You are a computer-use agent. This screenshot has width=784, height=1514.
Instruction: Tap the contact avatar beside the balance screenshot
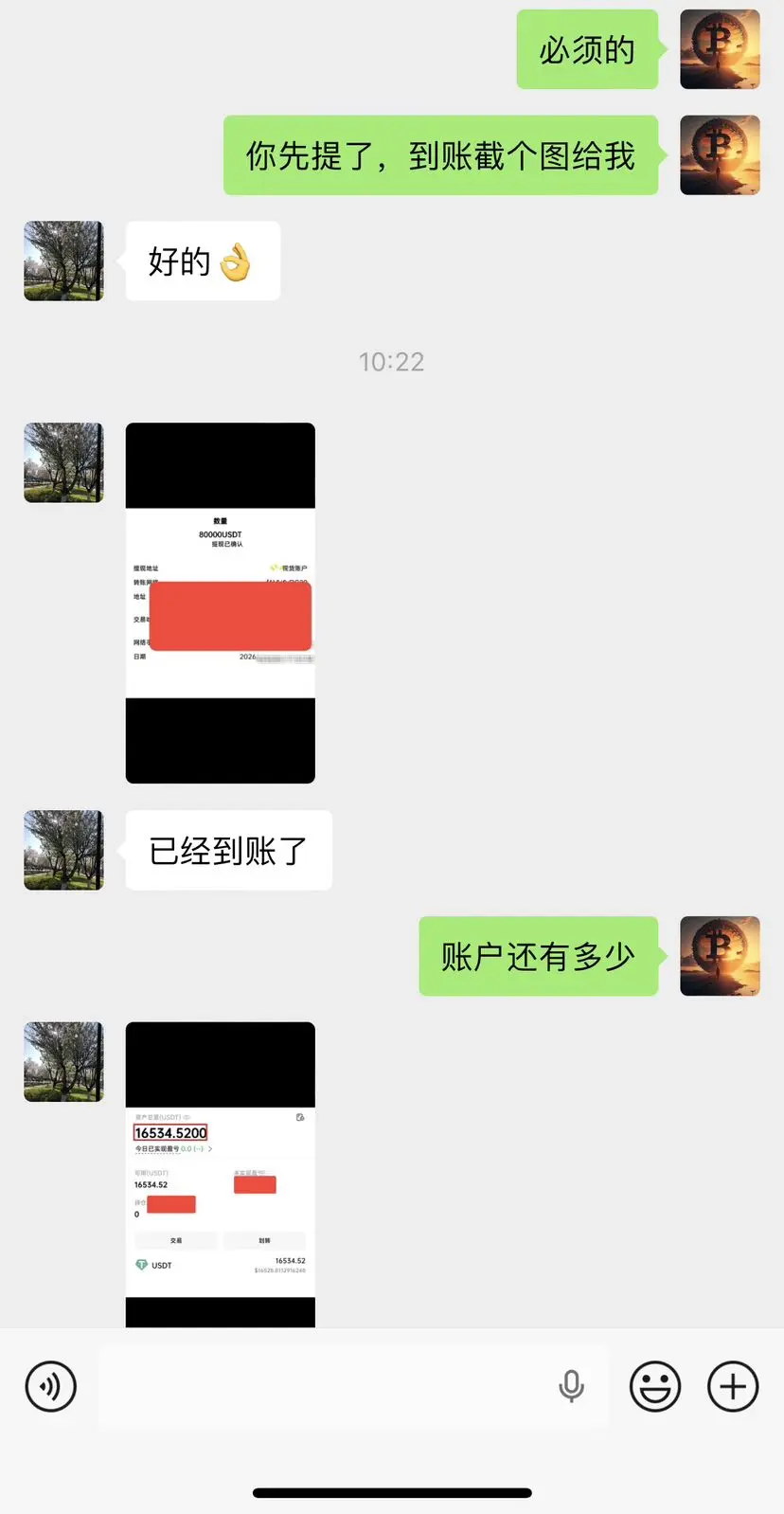coord(63,1061)
